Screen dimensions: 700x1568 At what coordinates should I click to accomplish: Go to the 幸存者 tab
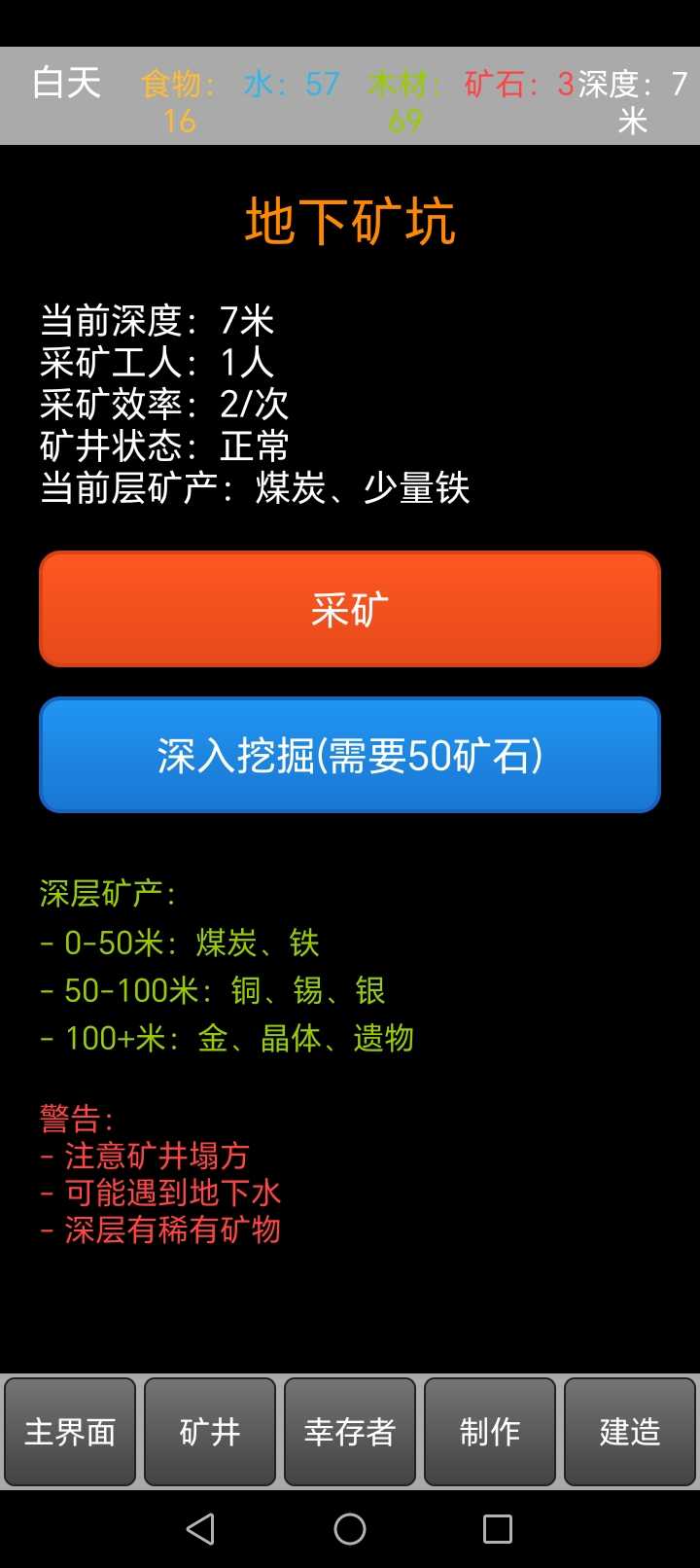point(350,1432)
